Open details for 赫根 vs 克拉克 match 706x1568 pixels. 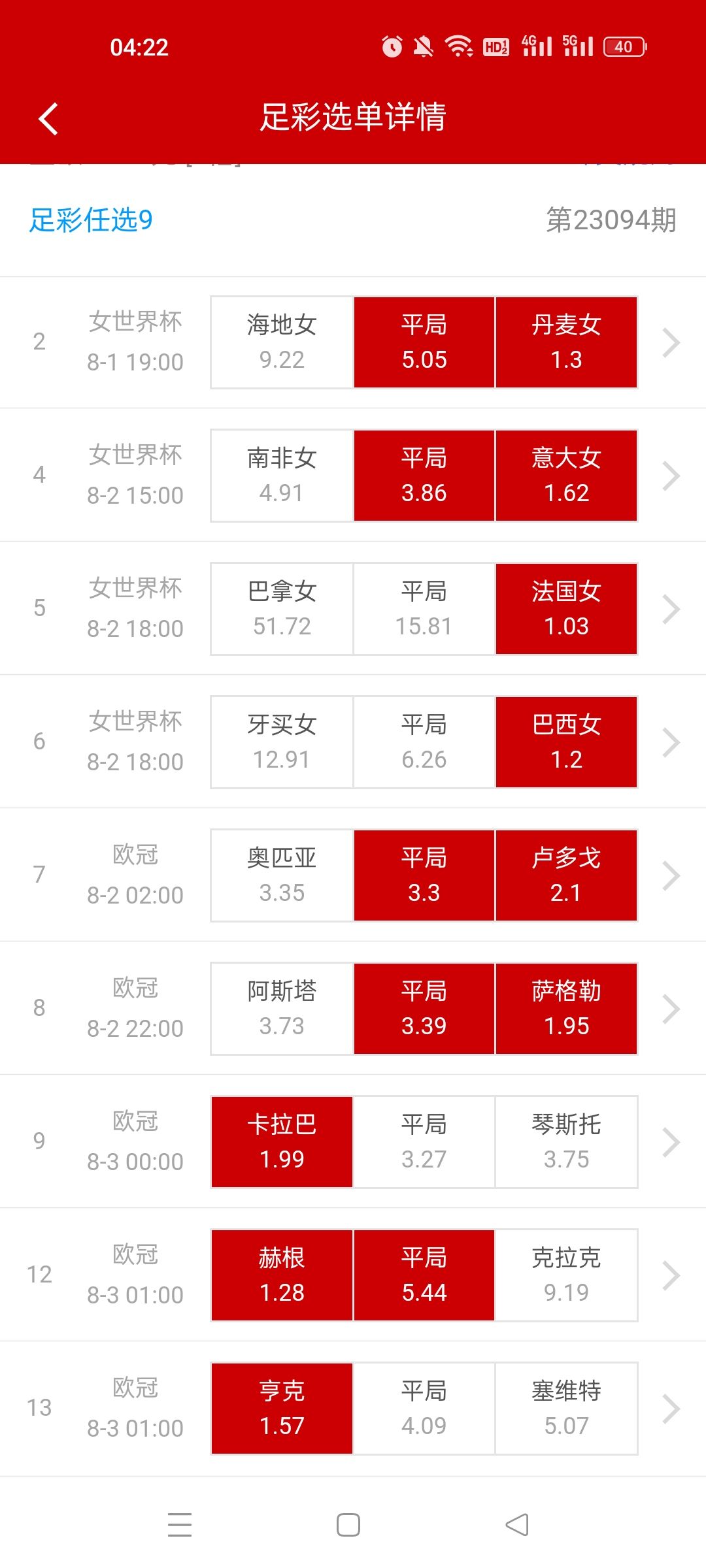[x=671, y=1275]
